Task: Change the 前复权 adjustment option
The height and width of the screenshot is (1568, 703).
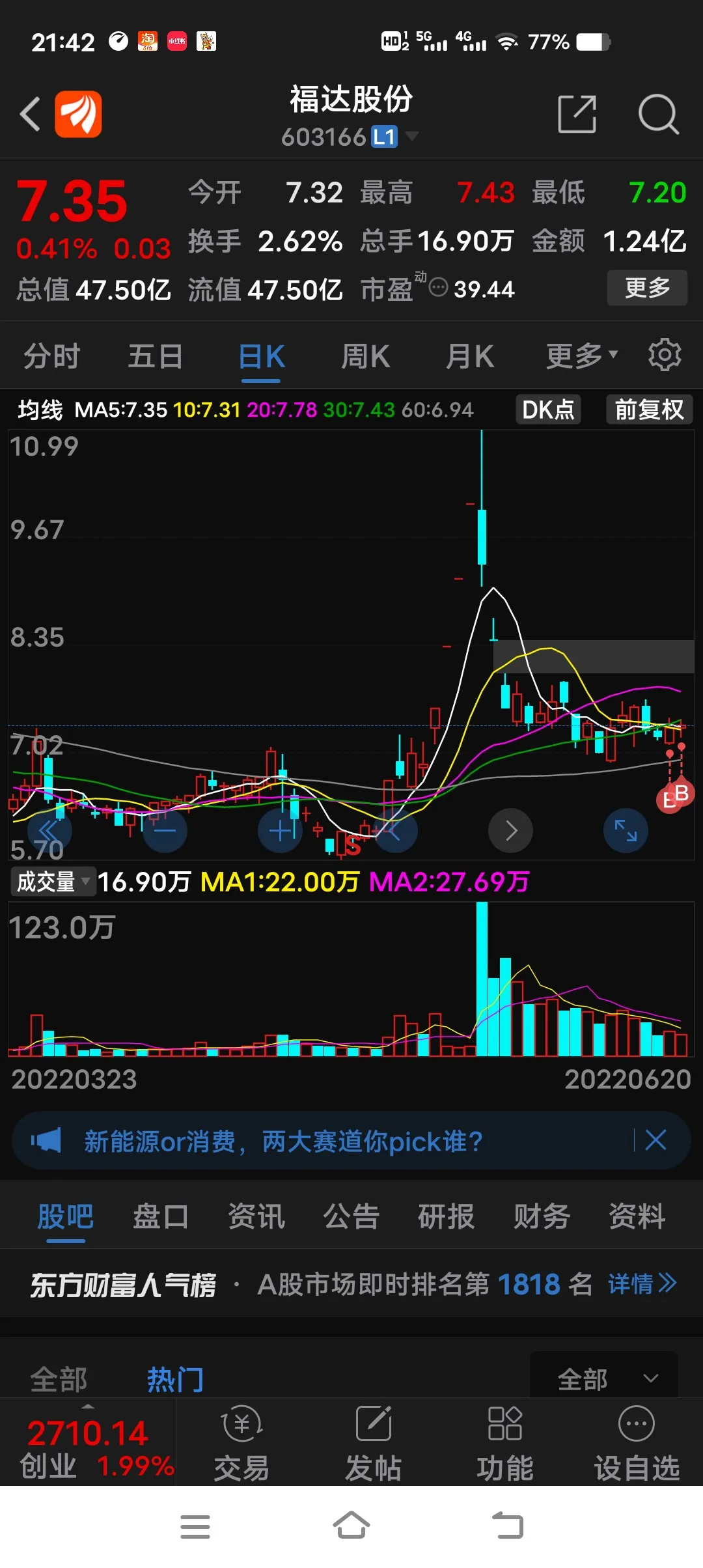Action: pos(649,410)
